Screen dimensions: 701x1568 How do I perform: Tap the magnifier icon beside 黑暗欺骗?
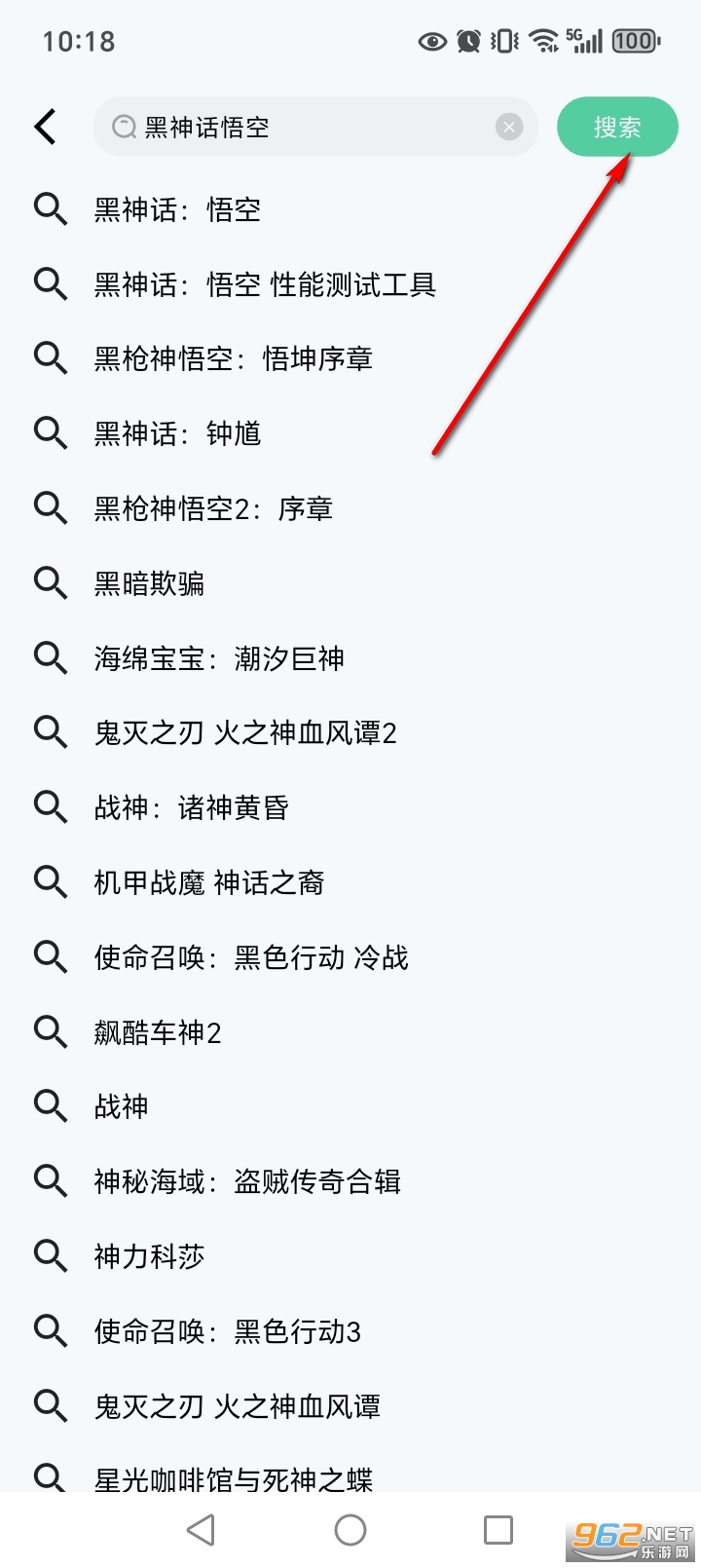51,582
